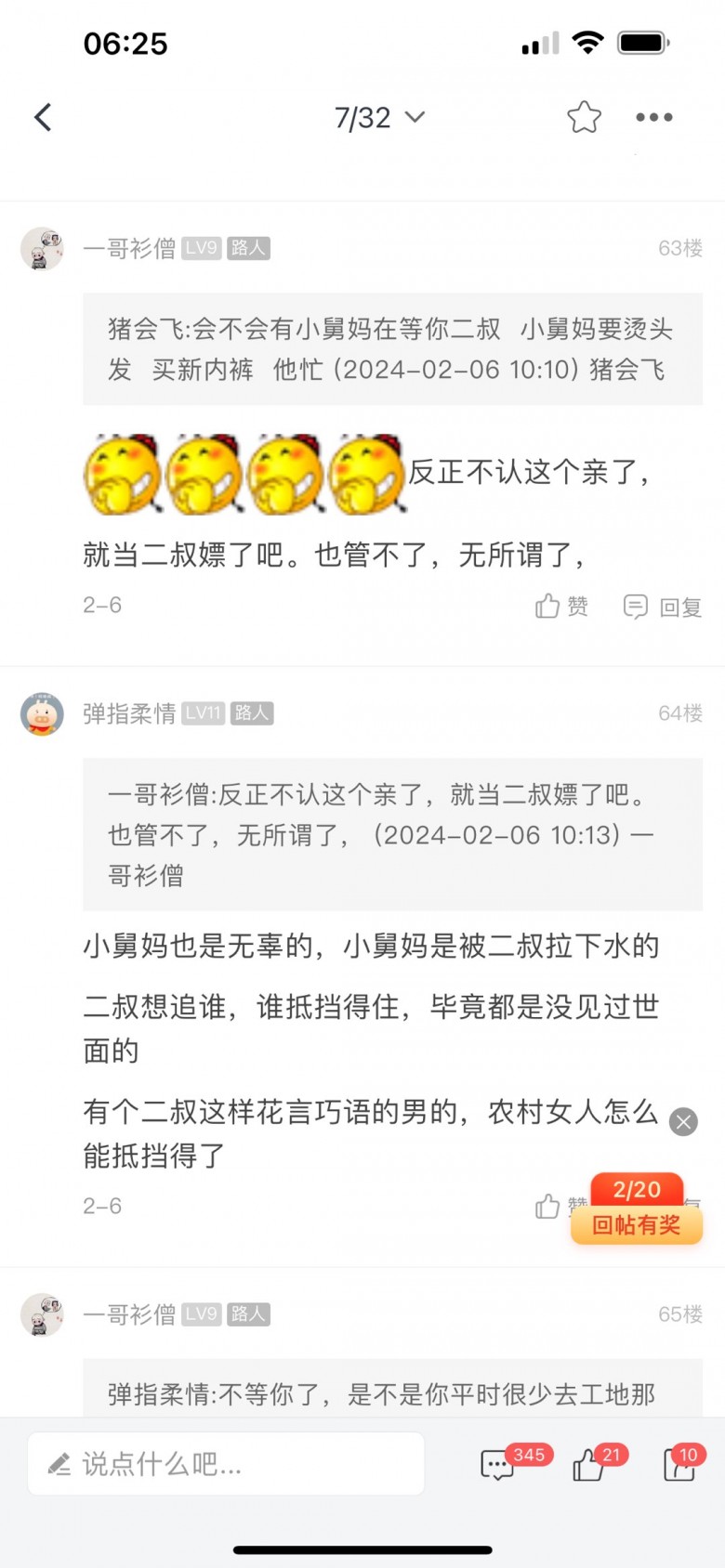
Task: Like the 64楼 comment by 弹指柔情
Action: [x=548, y=1206]
